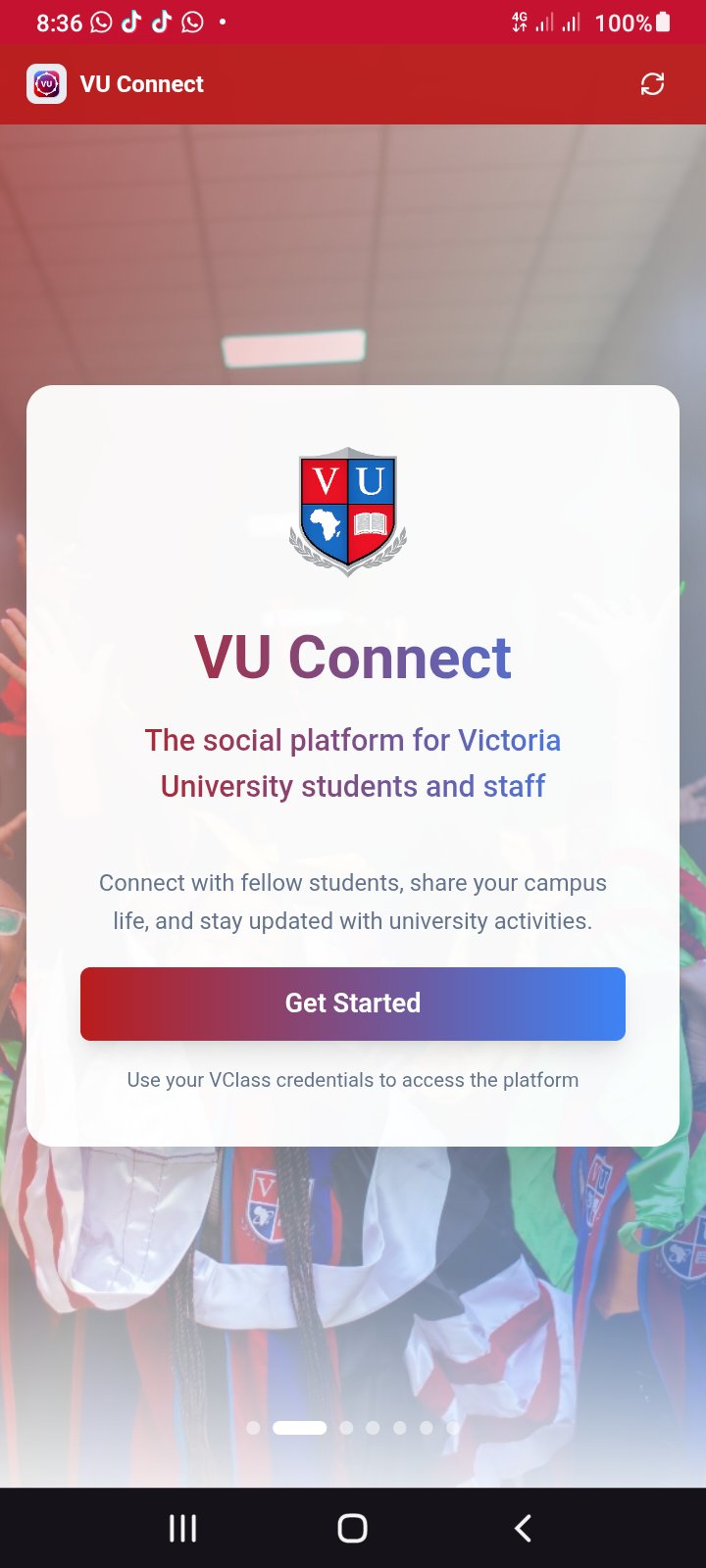
Task: Tap the refresh icon in the app bar
Action: [x=652, y=84]
